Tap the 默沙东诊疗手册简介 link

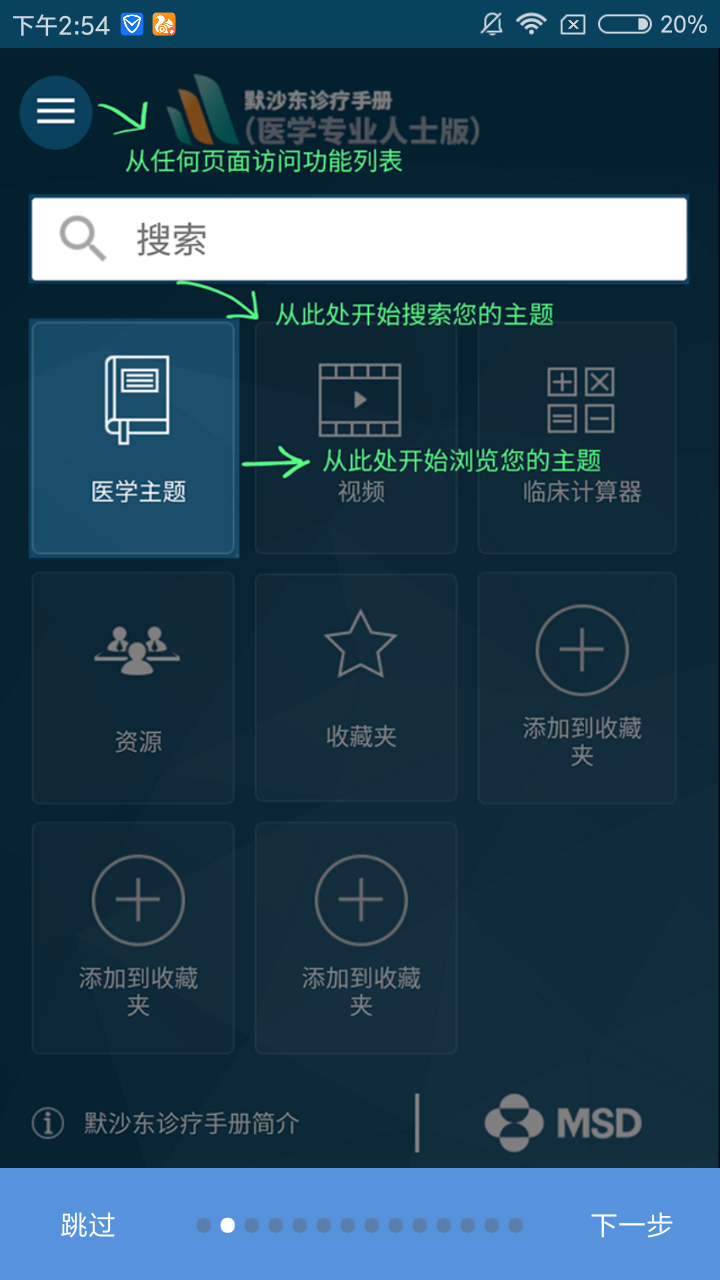coord(190,1121)
